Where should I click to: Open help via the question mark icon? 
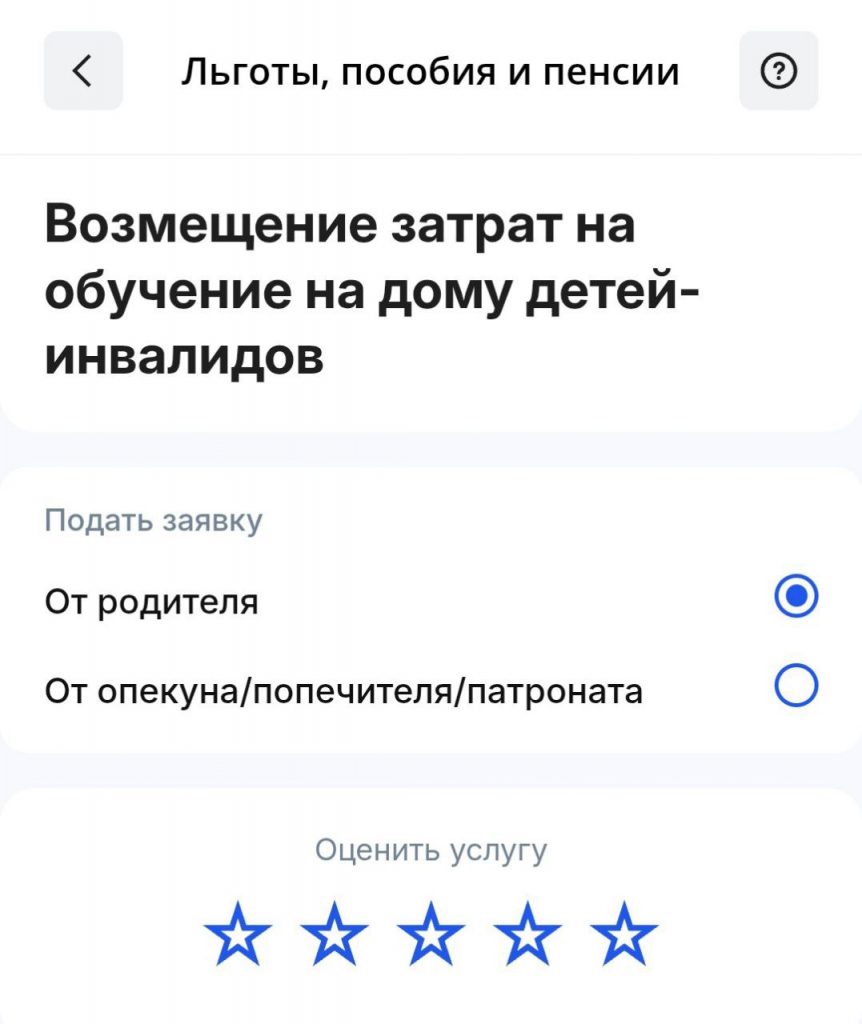click(779, 71)
